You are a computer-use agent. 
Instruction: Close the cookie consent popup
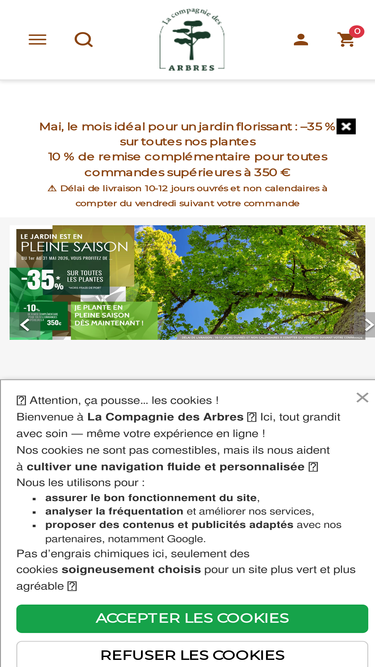[x=362, y=398]
